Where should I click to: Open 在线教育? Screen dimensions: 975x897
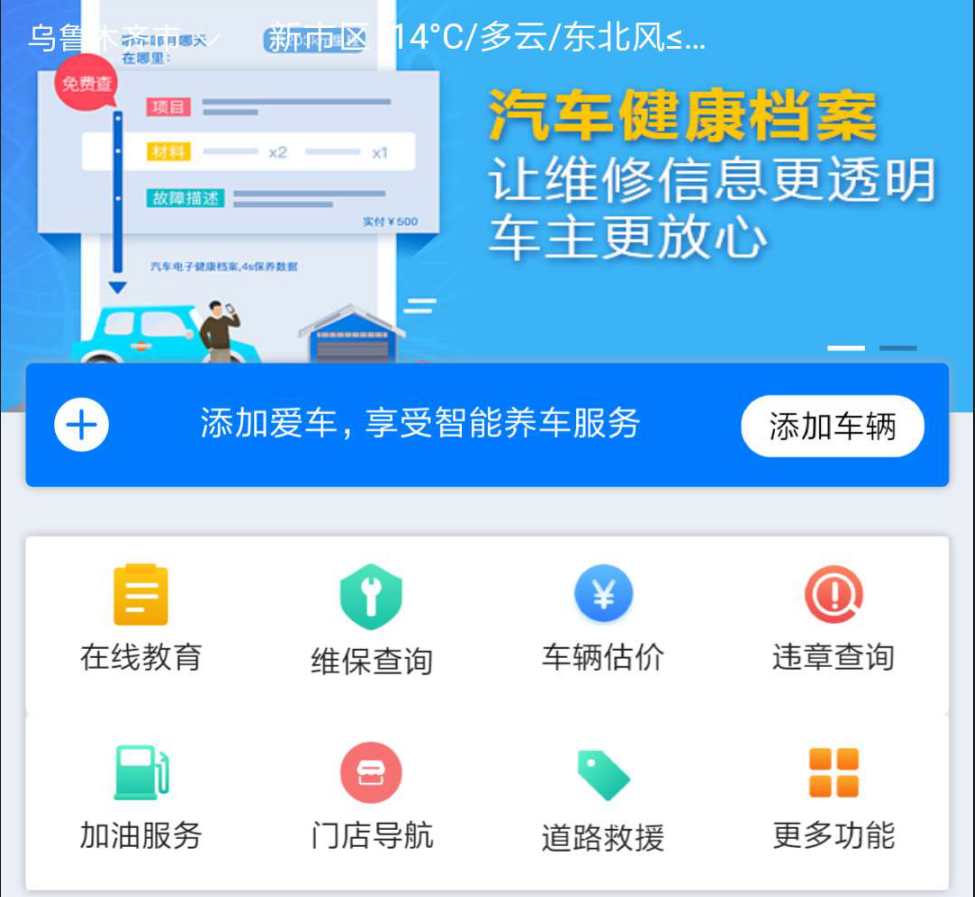click(141, 619)
